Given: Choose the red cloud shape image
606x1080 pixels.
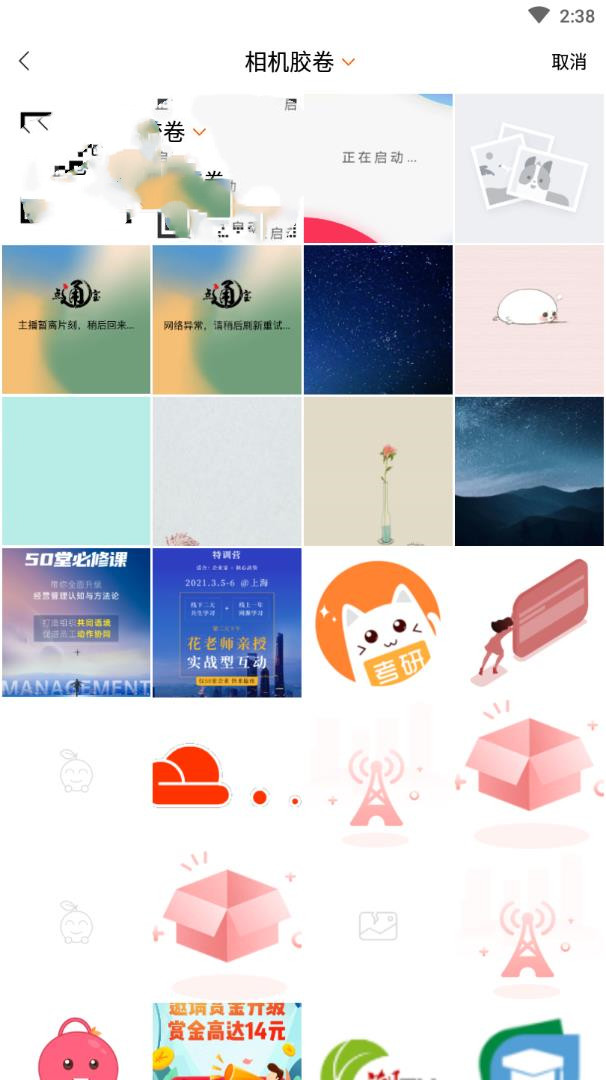Looking at the screenshot, I should [x=227, y=774].
